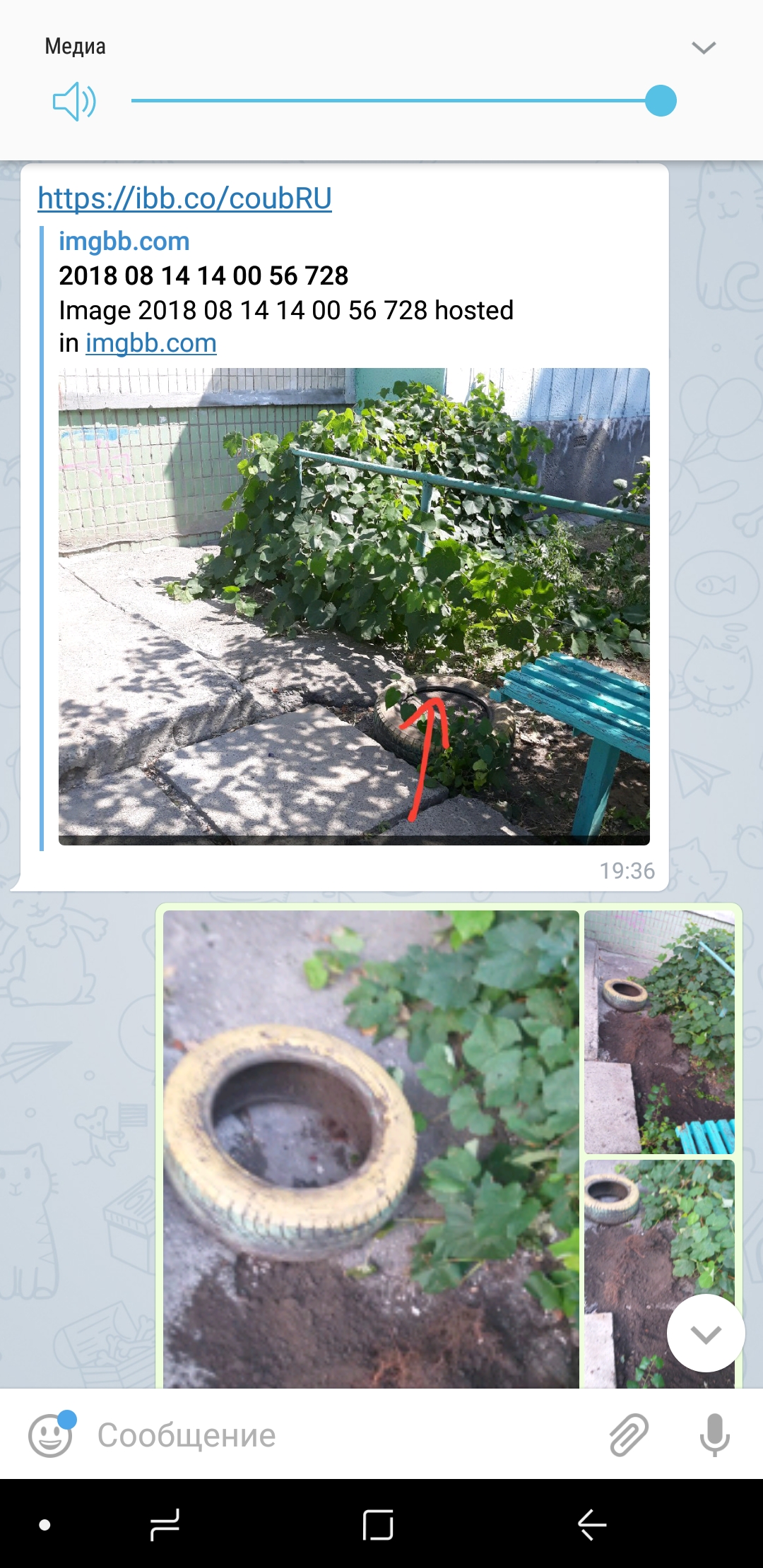
Task: Open recent apps from the navigation bar
Action: coord(165,1524)
